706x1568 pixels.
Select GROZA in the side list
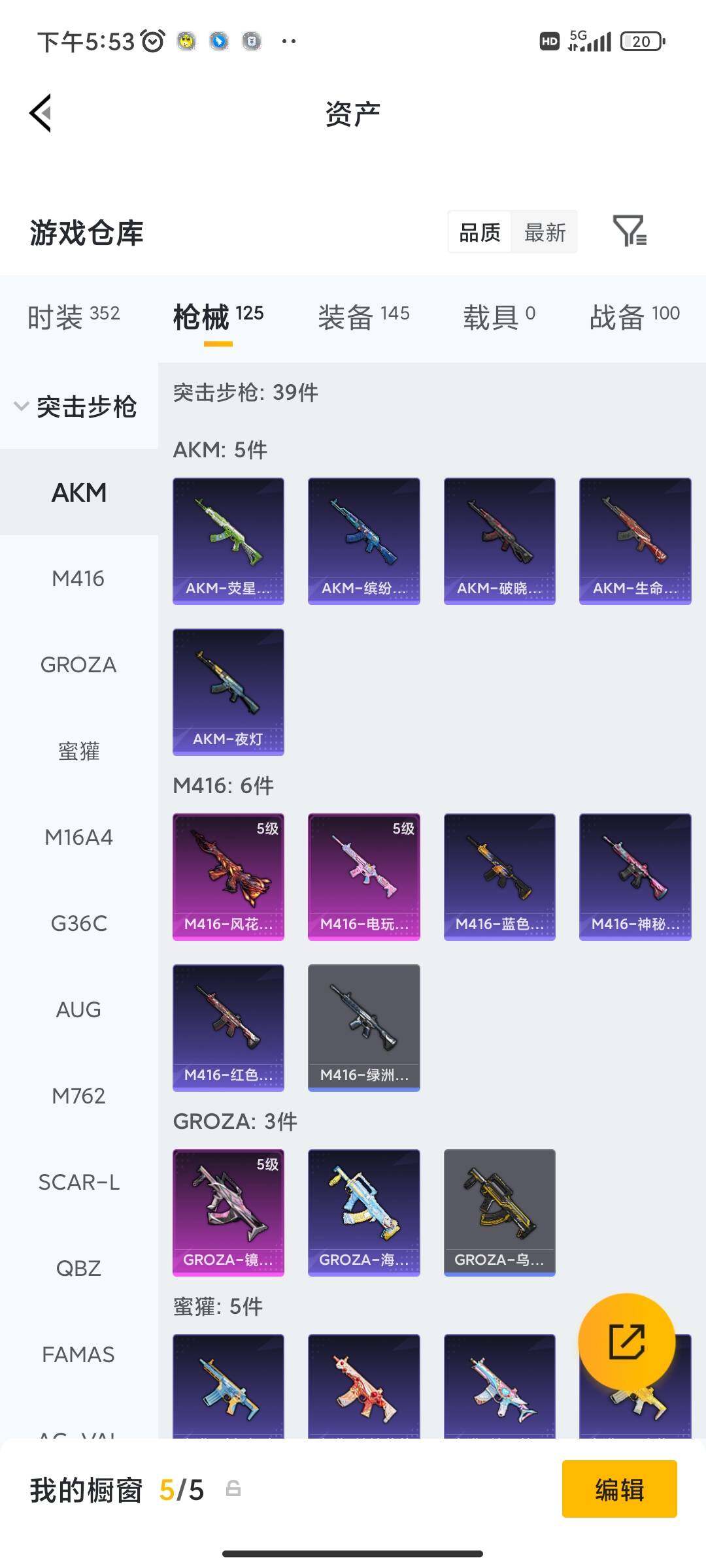point(78,664)
